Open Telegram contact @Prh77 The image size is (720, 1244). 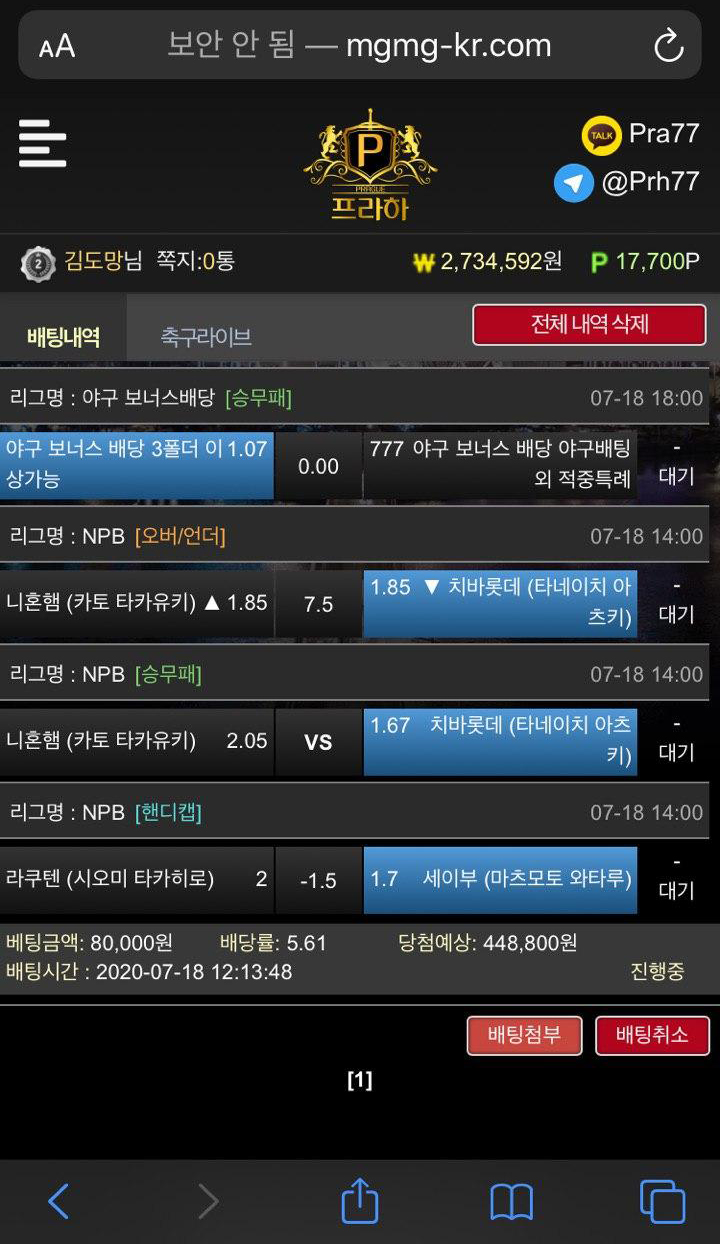pos(627,183)
